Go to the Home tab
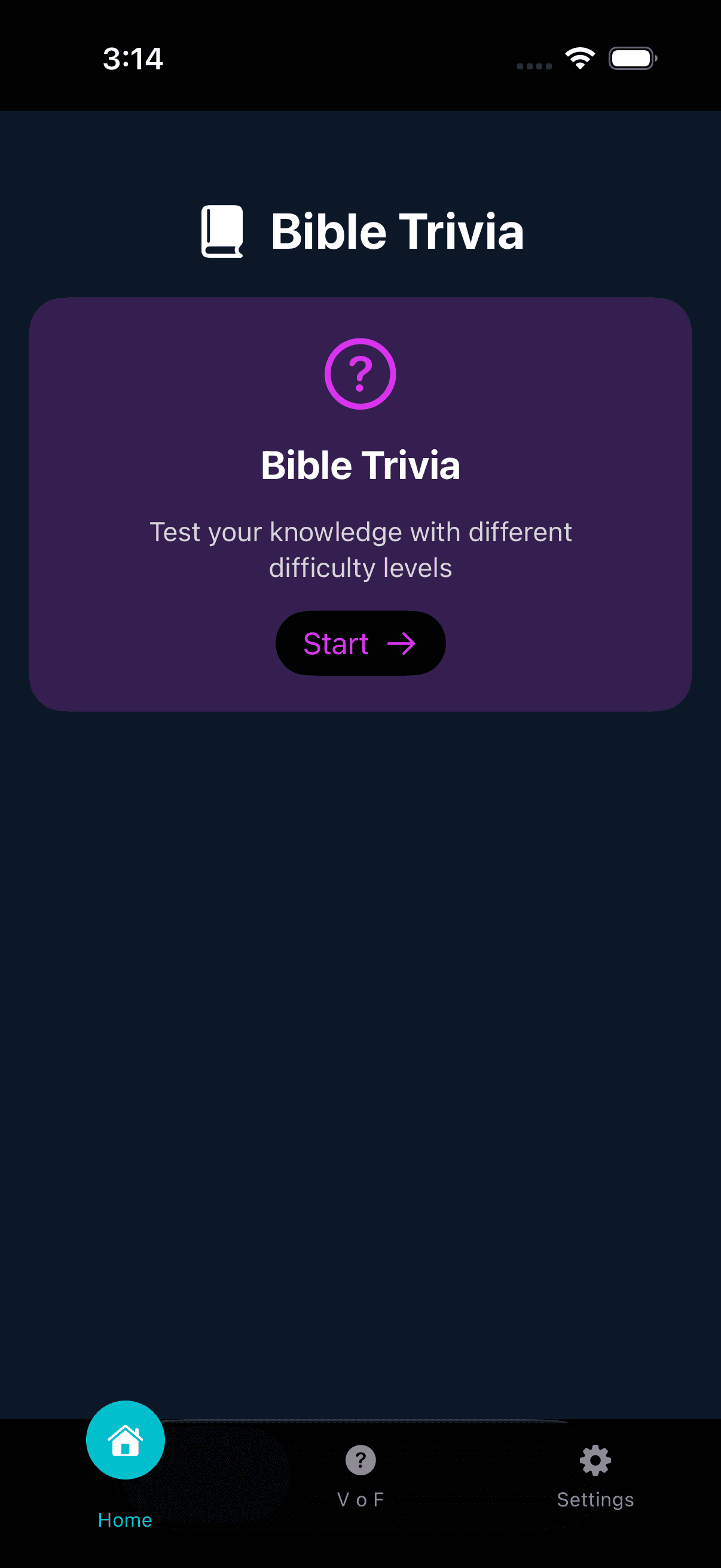 (x=126, y=1455)
